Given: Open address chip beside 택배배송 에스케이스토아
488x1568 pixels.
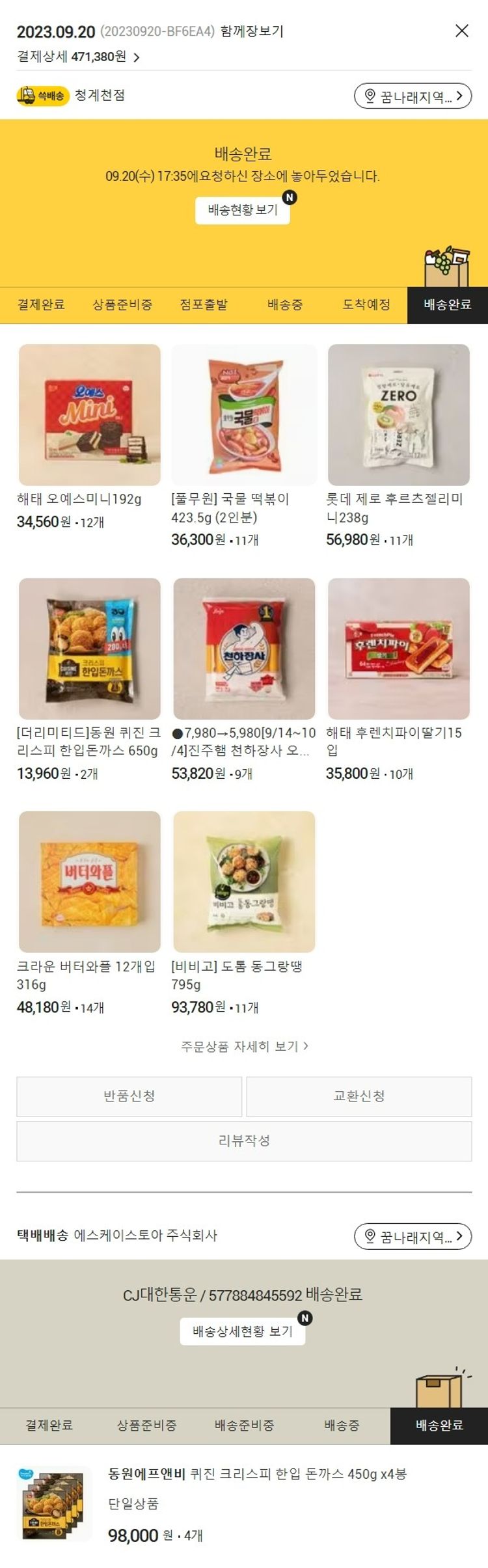Looking at the screenshot, I should (413, 1236).
